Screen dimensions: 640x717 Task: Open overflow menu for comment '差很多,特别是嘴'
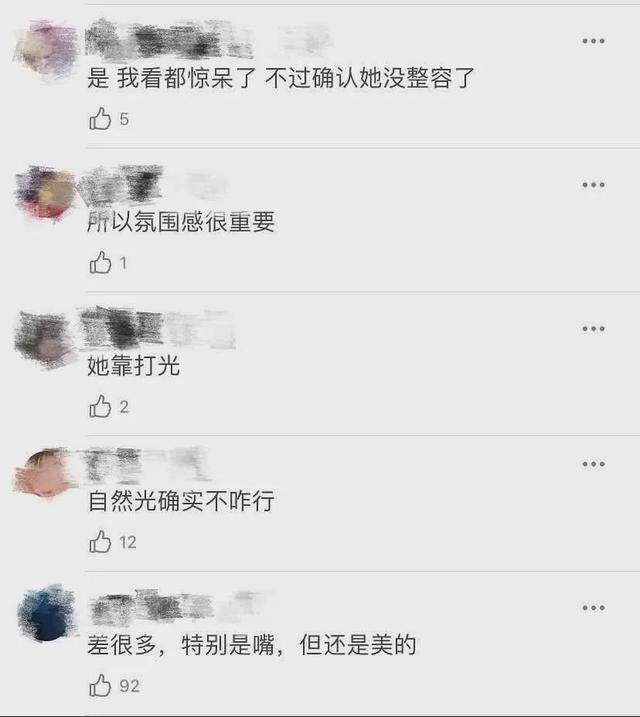(593, 608)
